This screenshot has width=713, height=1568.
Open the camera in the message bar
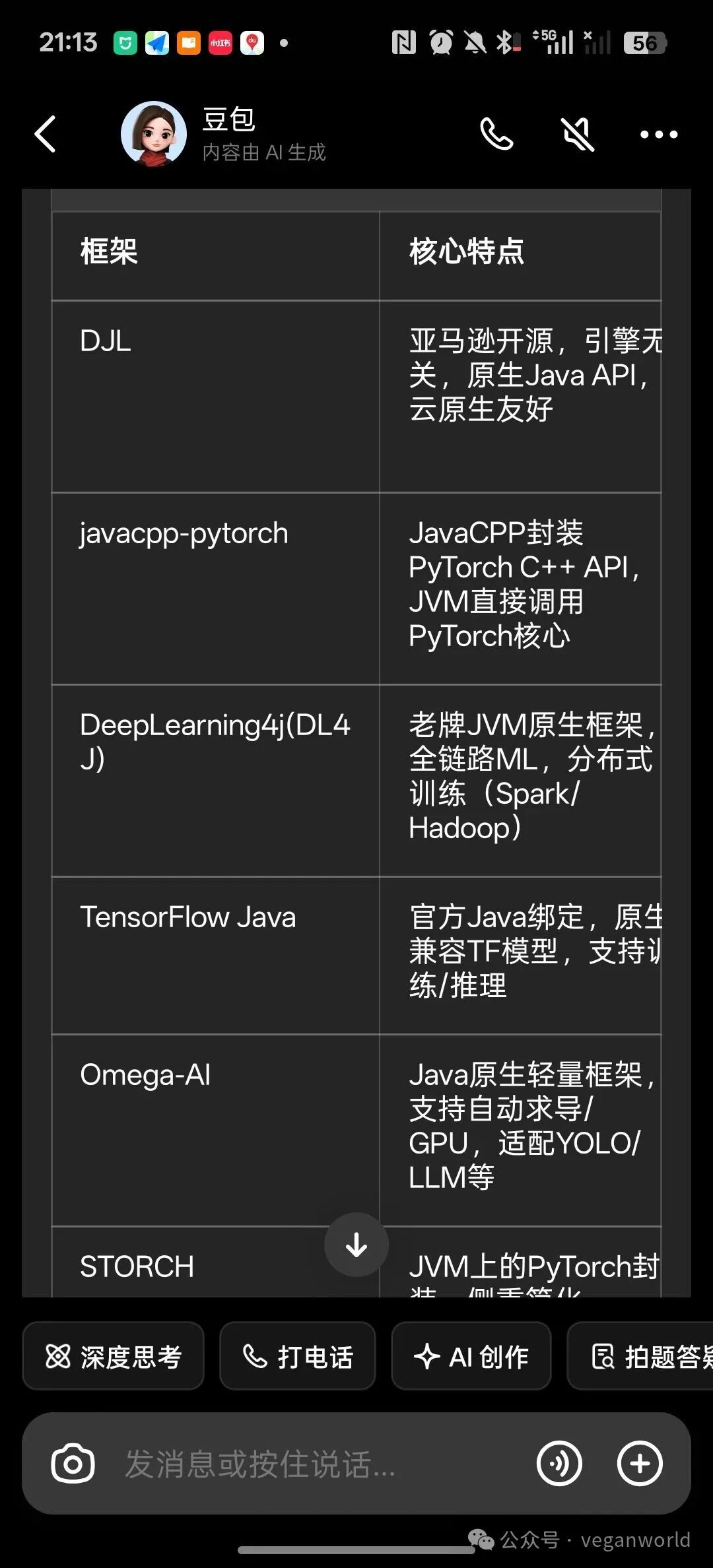click(73, 1464)
